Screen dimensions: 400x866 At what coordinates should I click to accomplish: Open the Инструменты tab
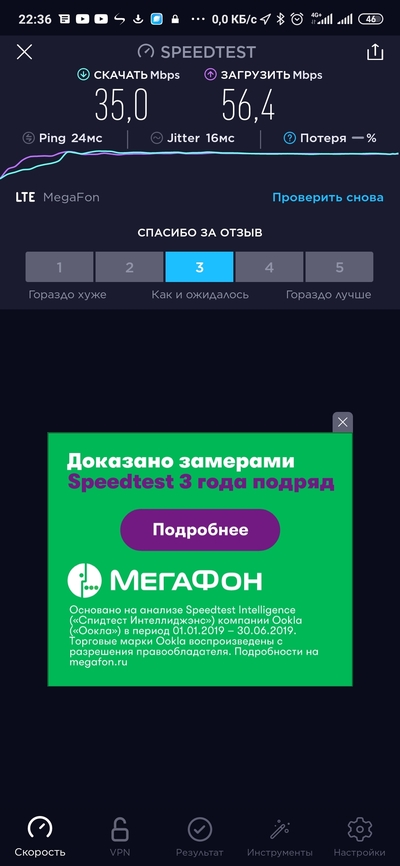pyautogui.click(x=280, y=836)
